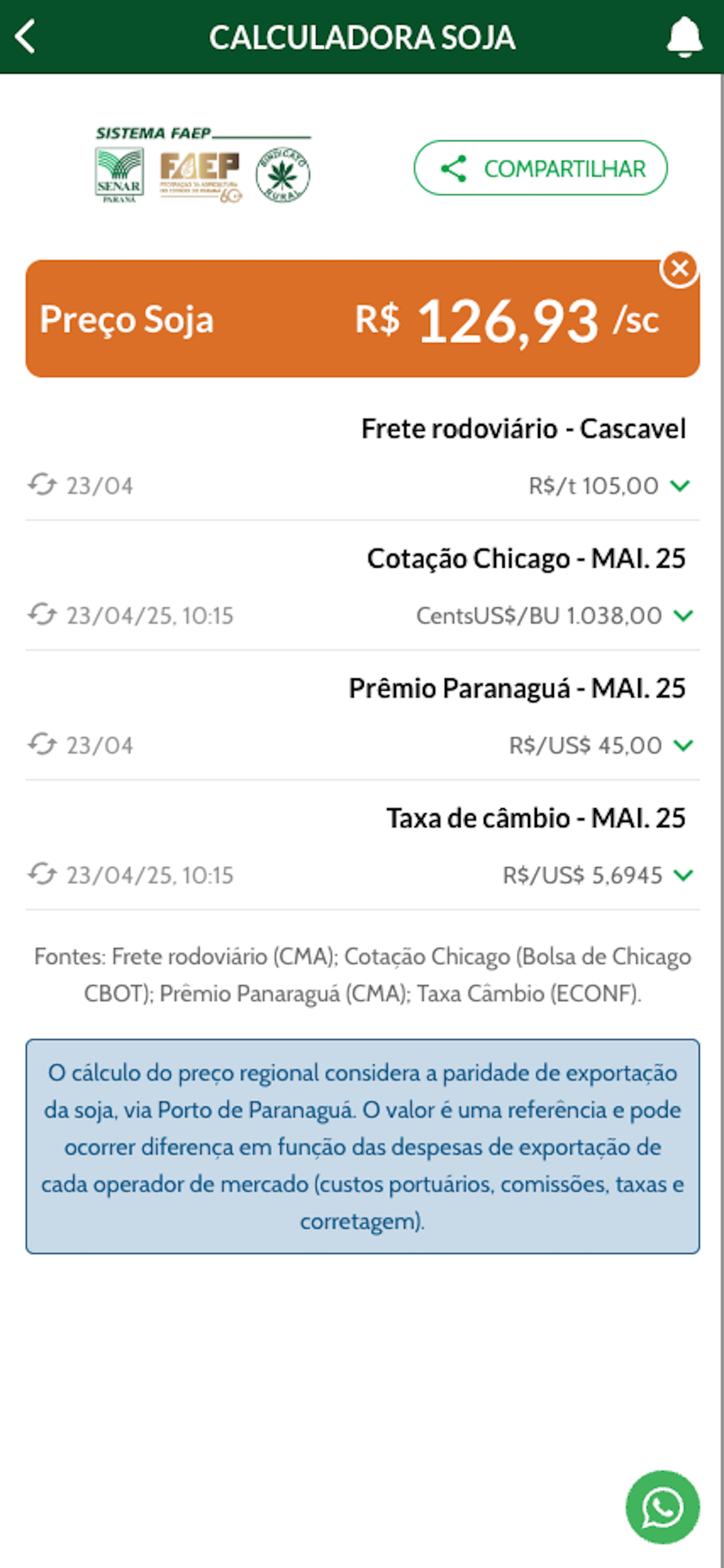Expand Frete rodoviário - Cascavel details
The height and width of the screenshot is (1568, 724).
tap(680, 486)
